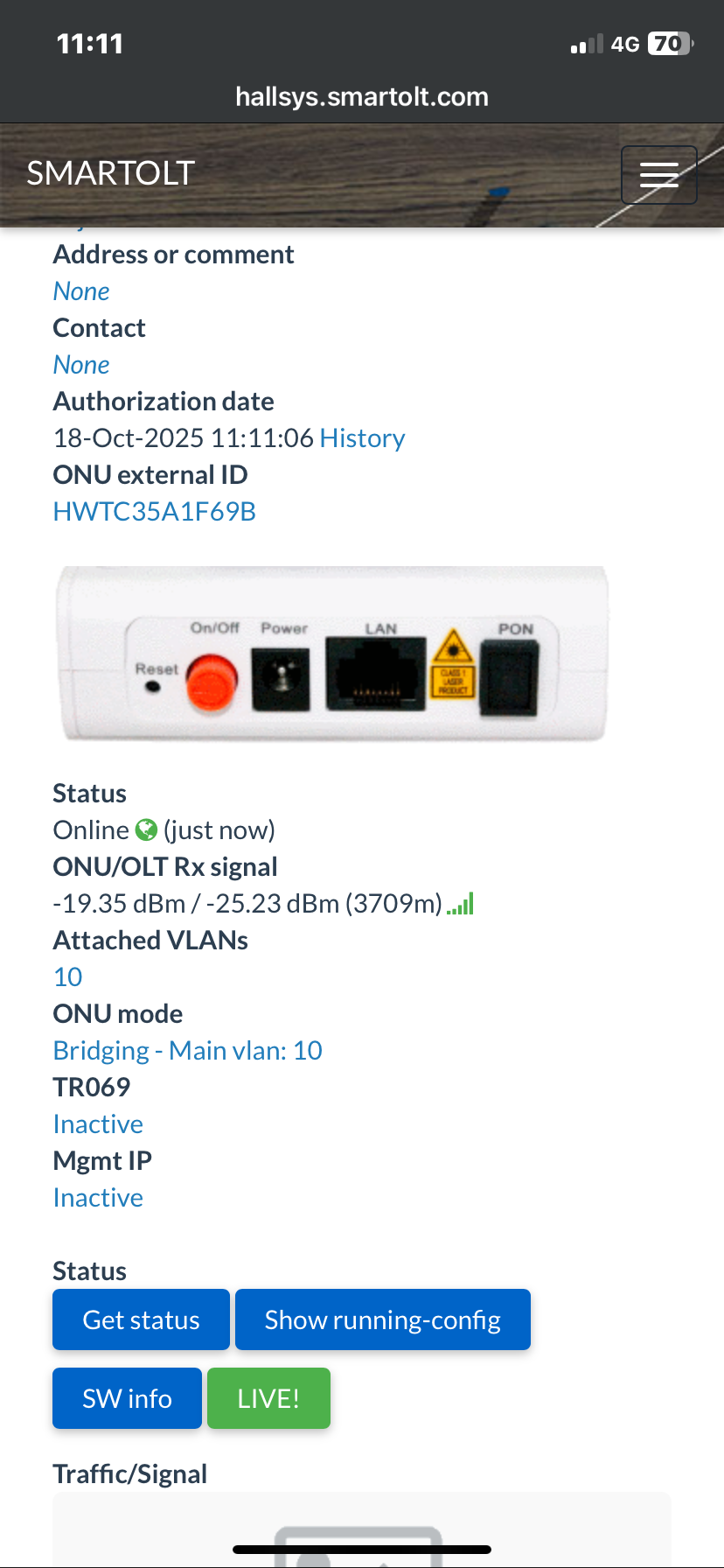Start the LIVE! monitoring view
Image resolution: width=724 pixels, height=1568 pixels.
tap(268, 1398)
